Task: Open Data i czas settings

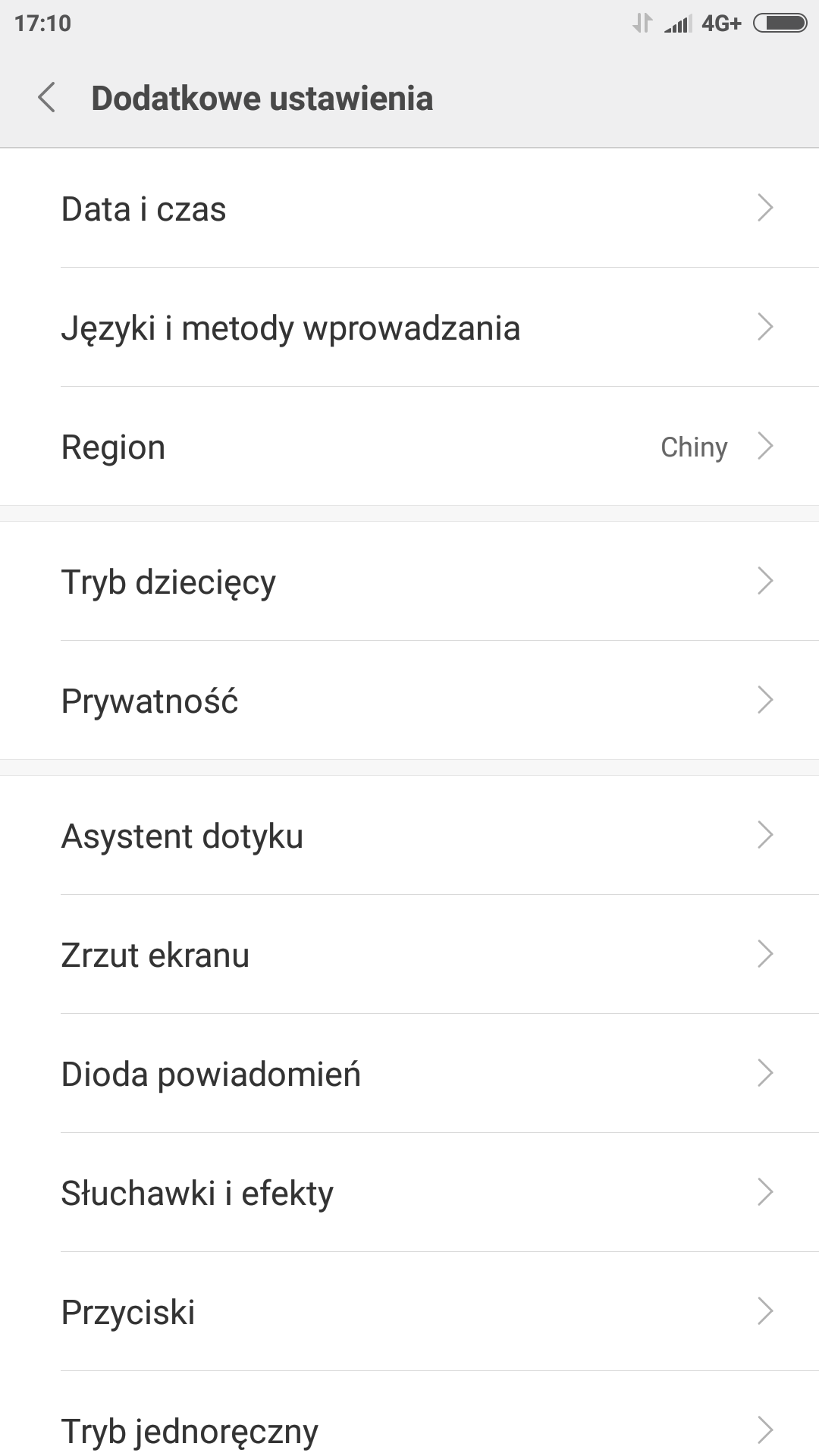Action: 409,209
